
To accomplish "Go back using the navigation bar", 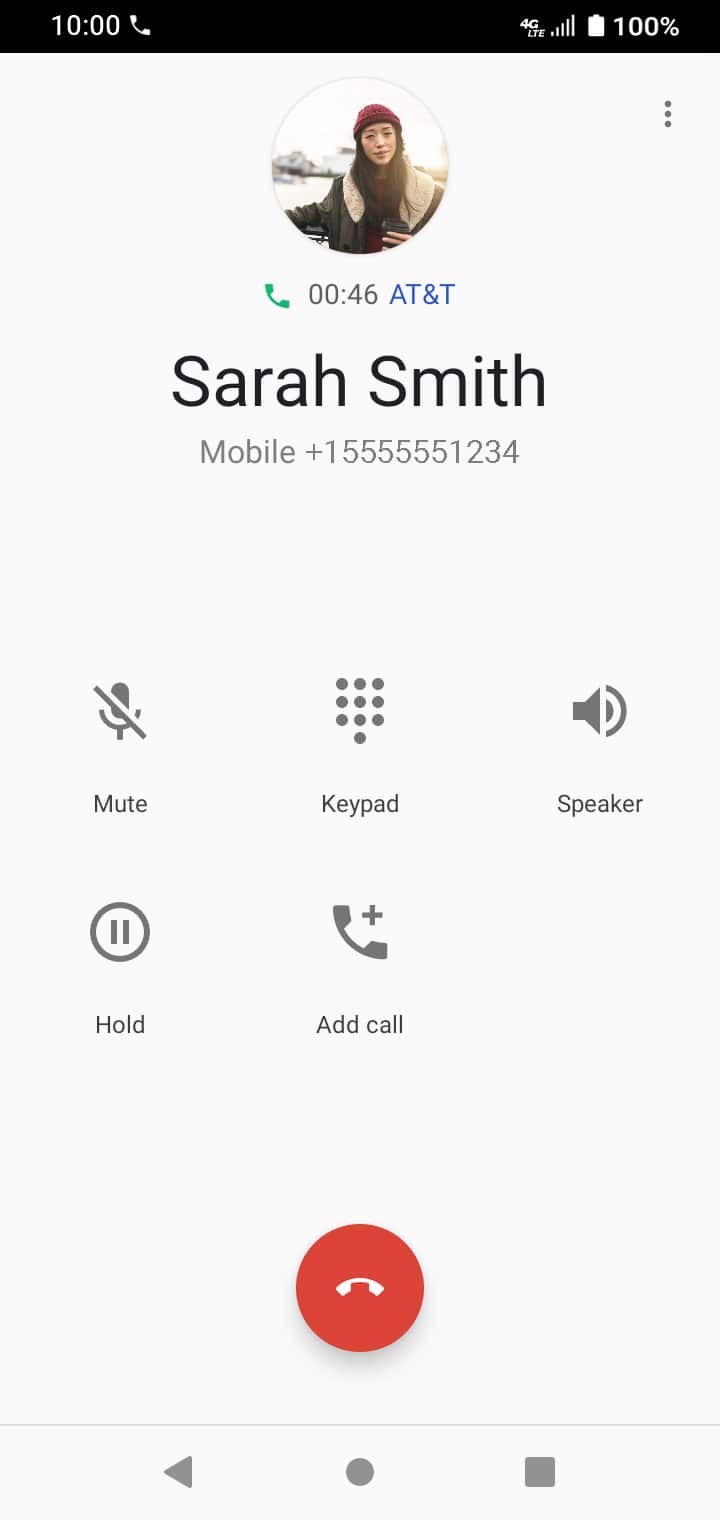I will (178, 1472).
